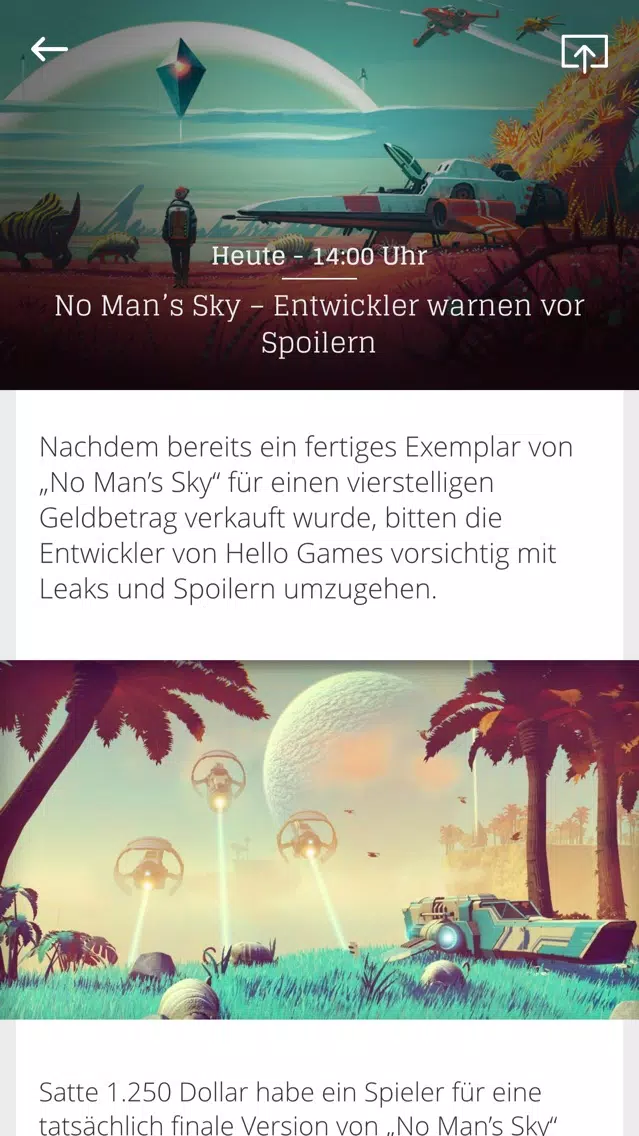
Task: Go back using the arrow icon
Action: 49,49
